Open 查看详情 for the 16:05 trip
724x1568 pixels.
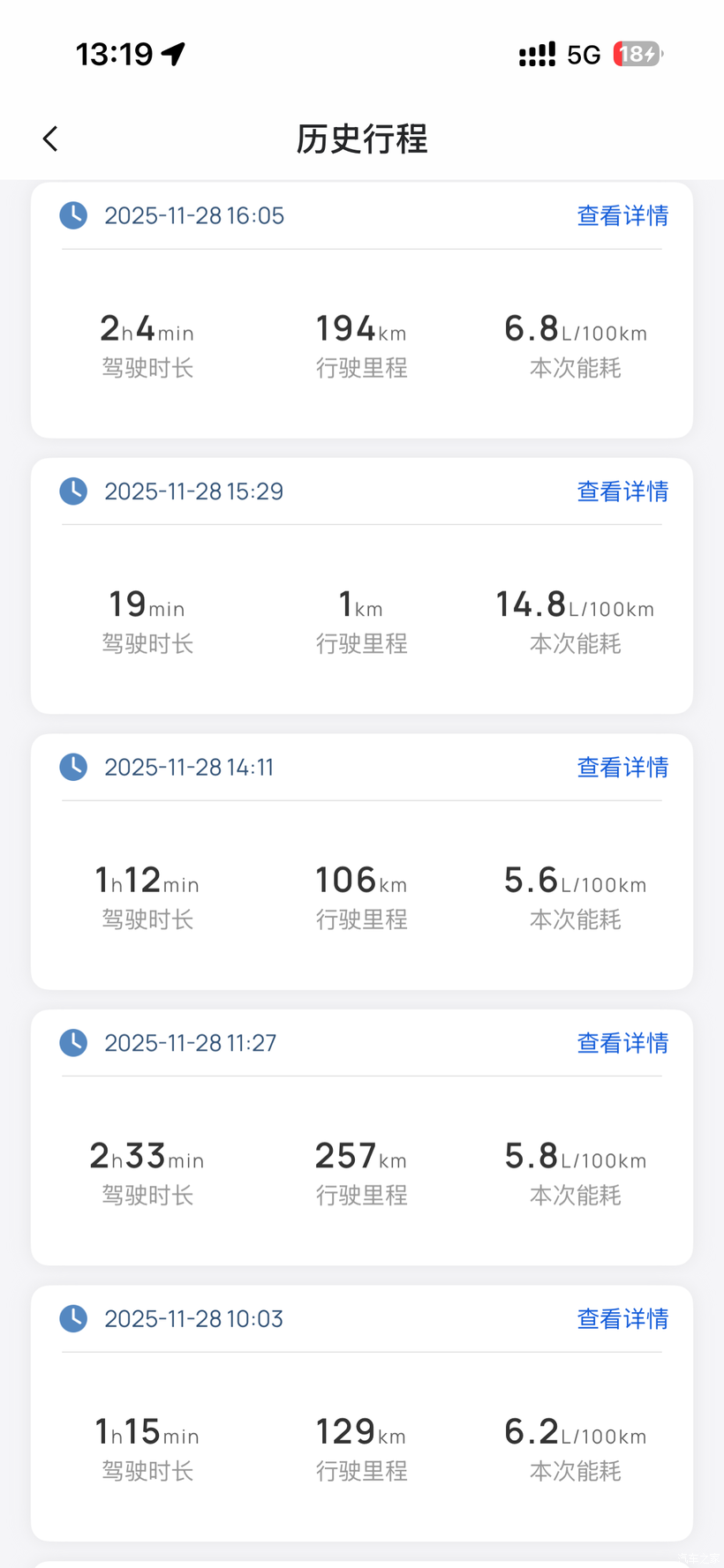click(622, 216)
